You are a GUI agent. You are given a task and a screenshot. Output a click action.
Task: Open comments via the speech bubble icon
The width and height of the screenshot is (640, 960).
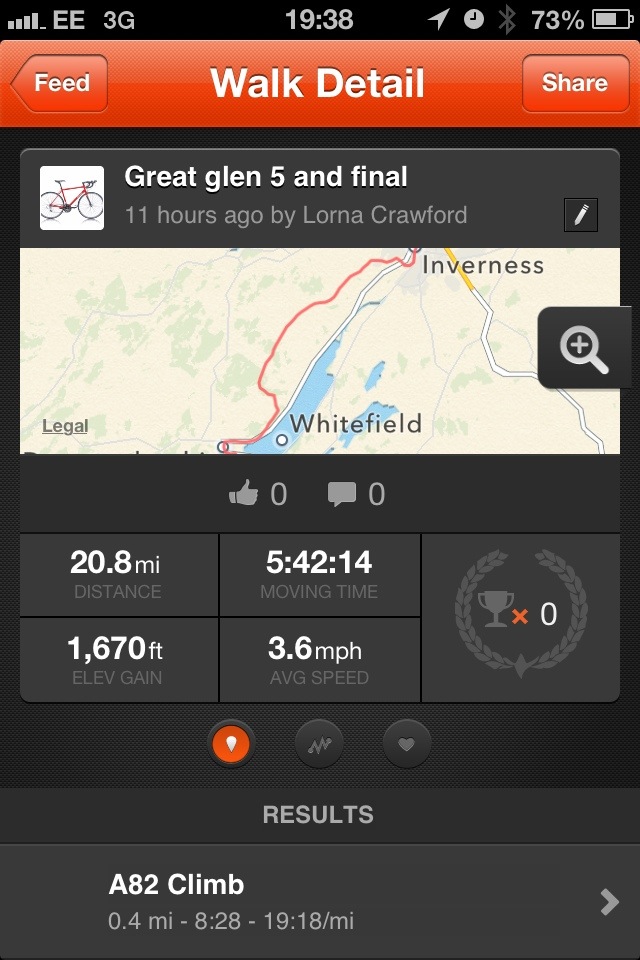pyautogui.click(x=342, y=494)
